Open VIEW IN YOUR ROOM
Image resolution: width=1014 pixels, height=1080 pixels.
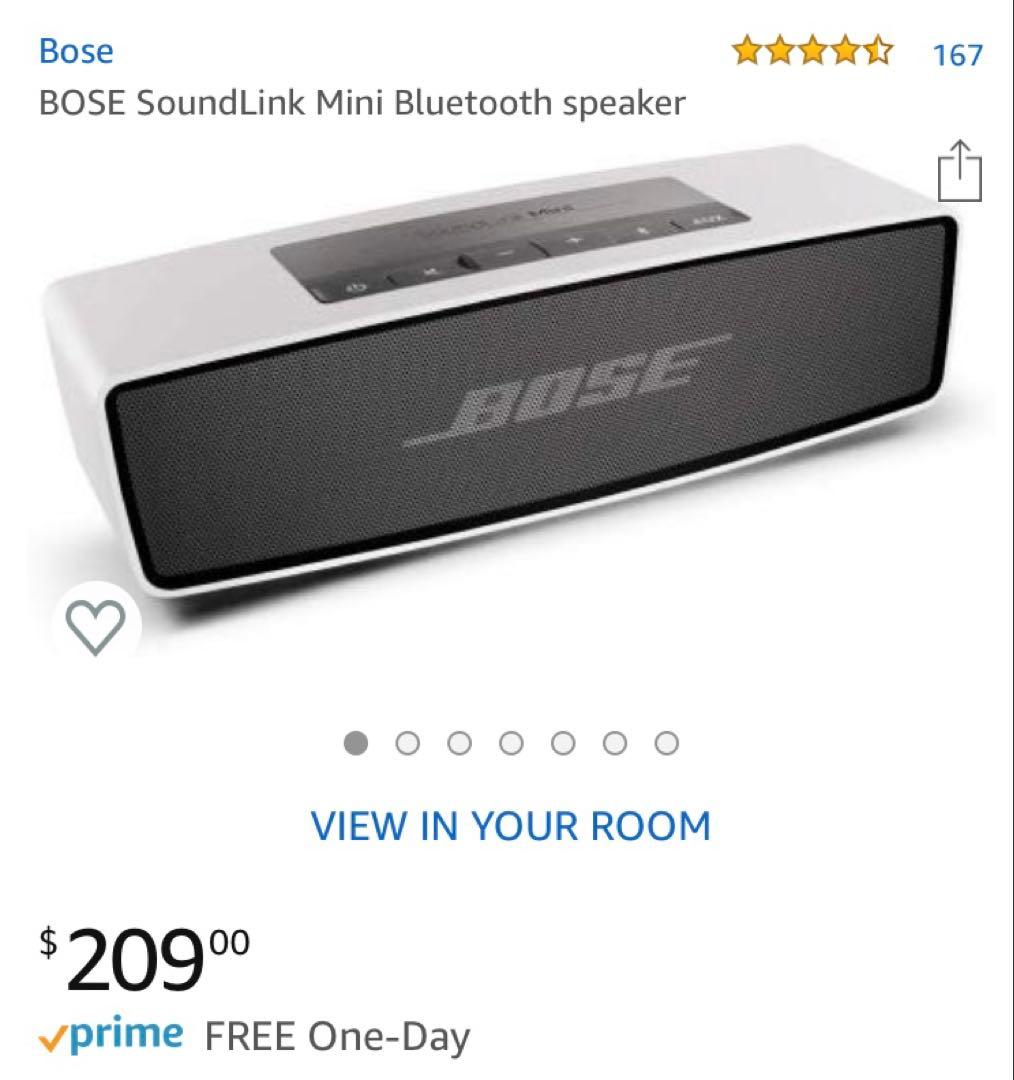click(512, 825)
